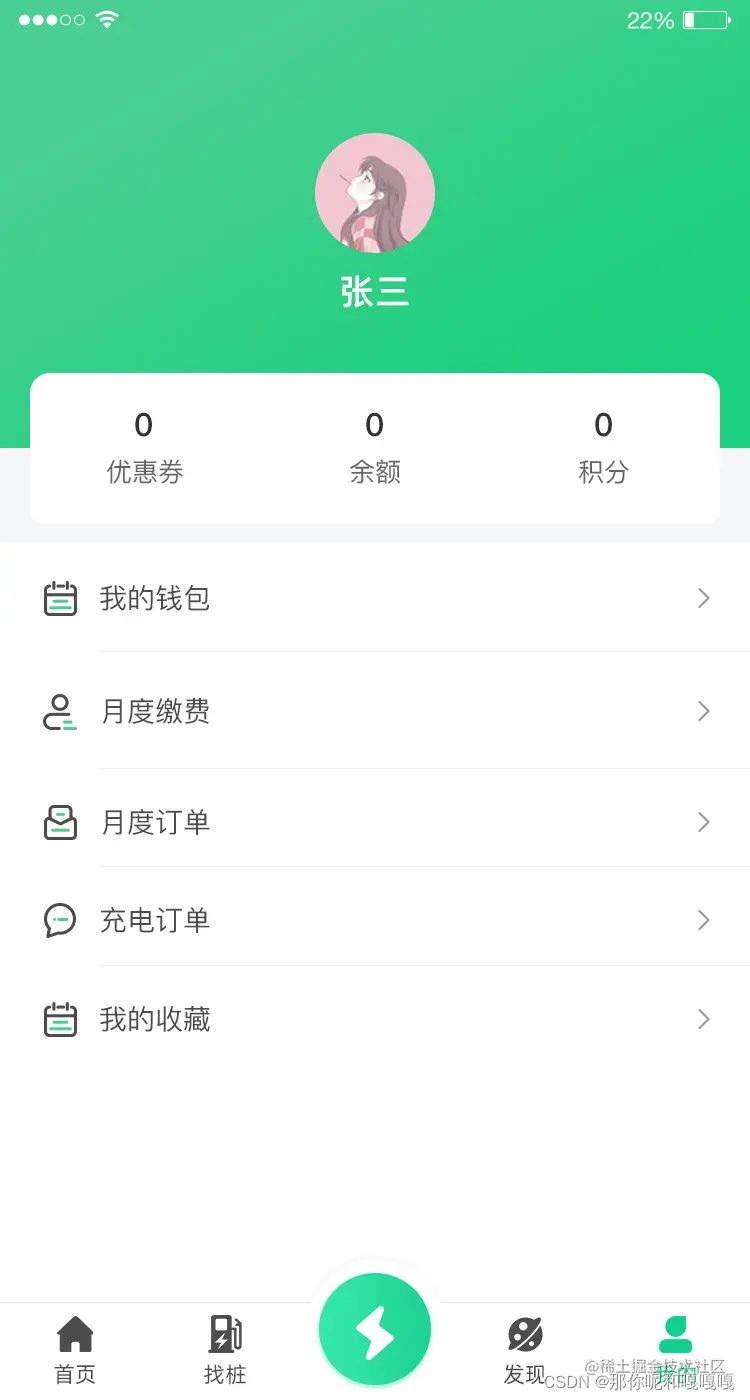View 优惠券 coupons
The width and height of the screenshot is (750, 1400).
[x=145, y=447]
